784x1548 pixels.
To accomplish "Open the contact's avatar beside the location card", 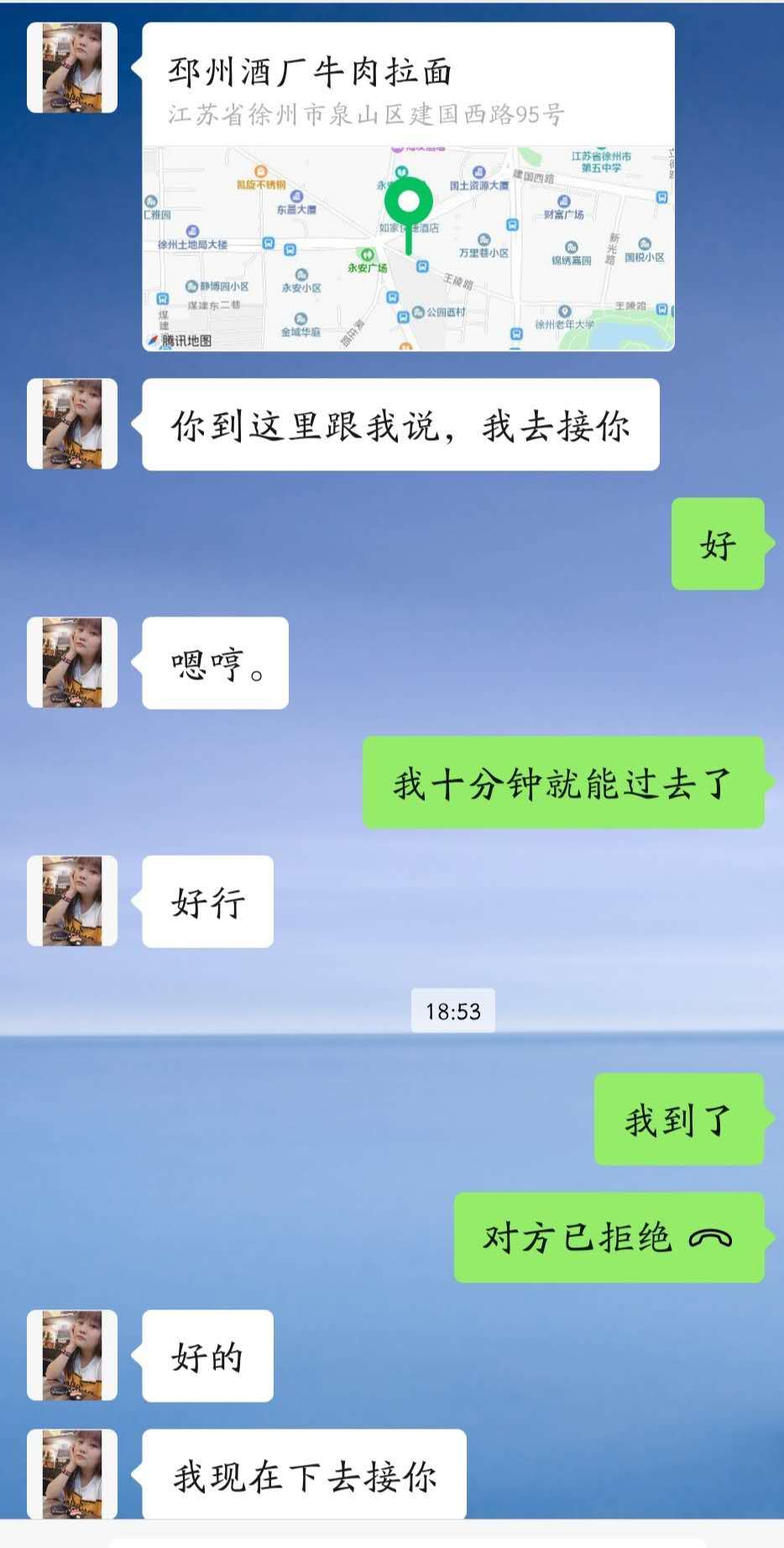I will (x=72, y=68).
